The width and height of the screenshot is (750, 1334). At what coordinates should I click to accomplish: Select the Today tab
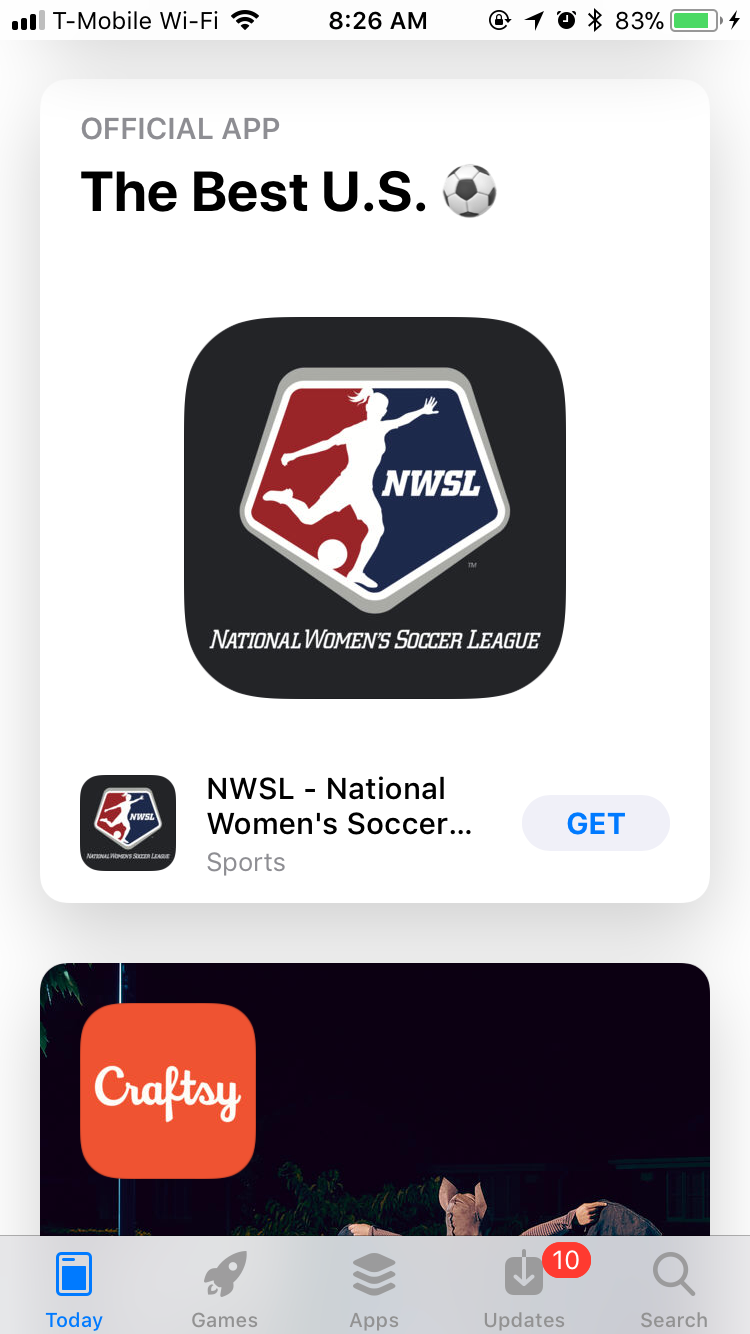coord(74,1290)
